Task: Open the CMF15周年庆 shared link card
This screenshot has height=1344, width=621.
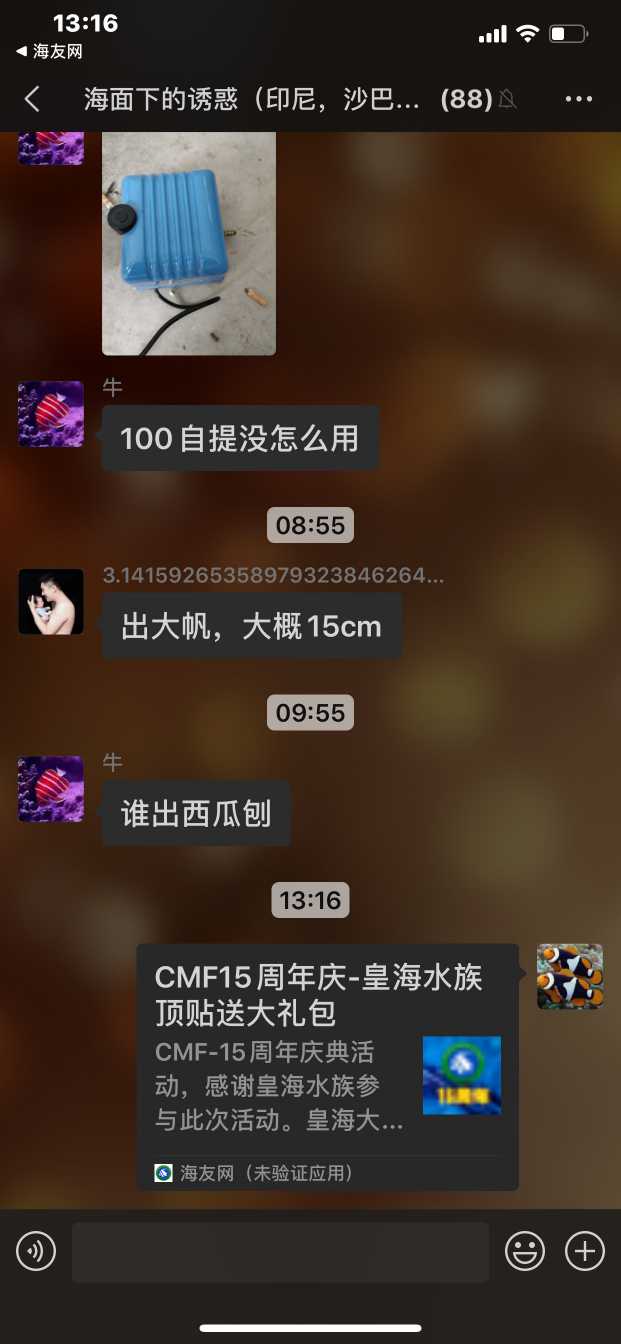Action: [327, 1065]
